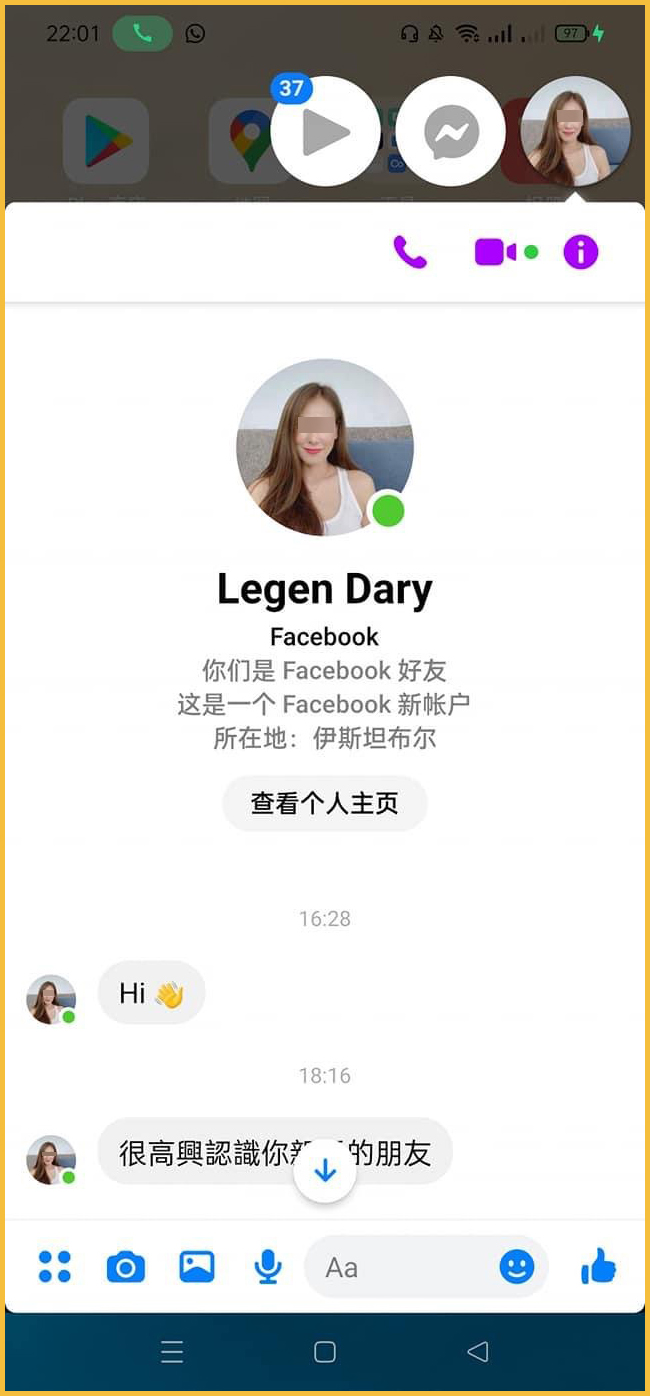
Task: Start a video call with Legen Dary
Action: [495, 252]
